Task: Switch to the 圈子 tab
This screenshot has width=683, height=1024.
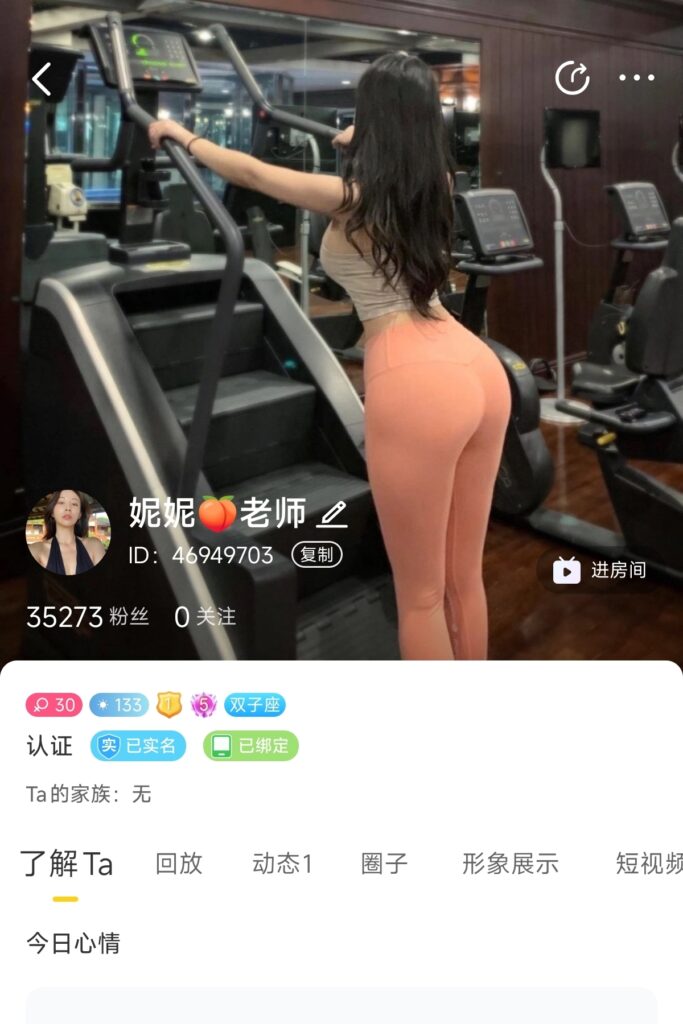Action: (x=384, y=864)
